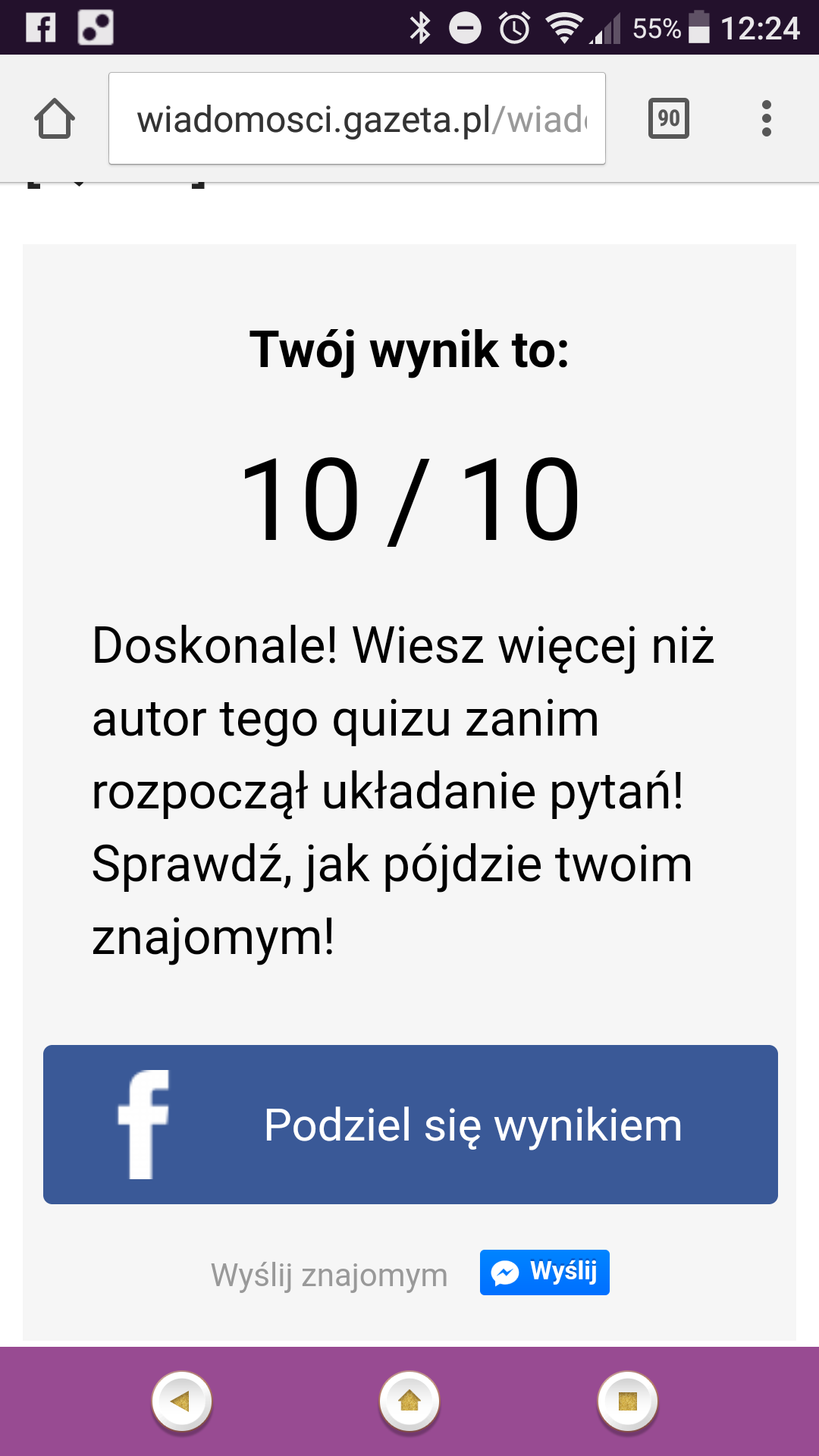Tap the system back arrow button

[182, 1401]
